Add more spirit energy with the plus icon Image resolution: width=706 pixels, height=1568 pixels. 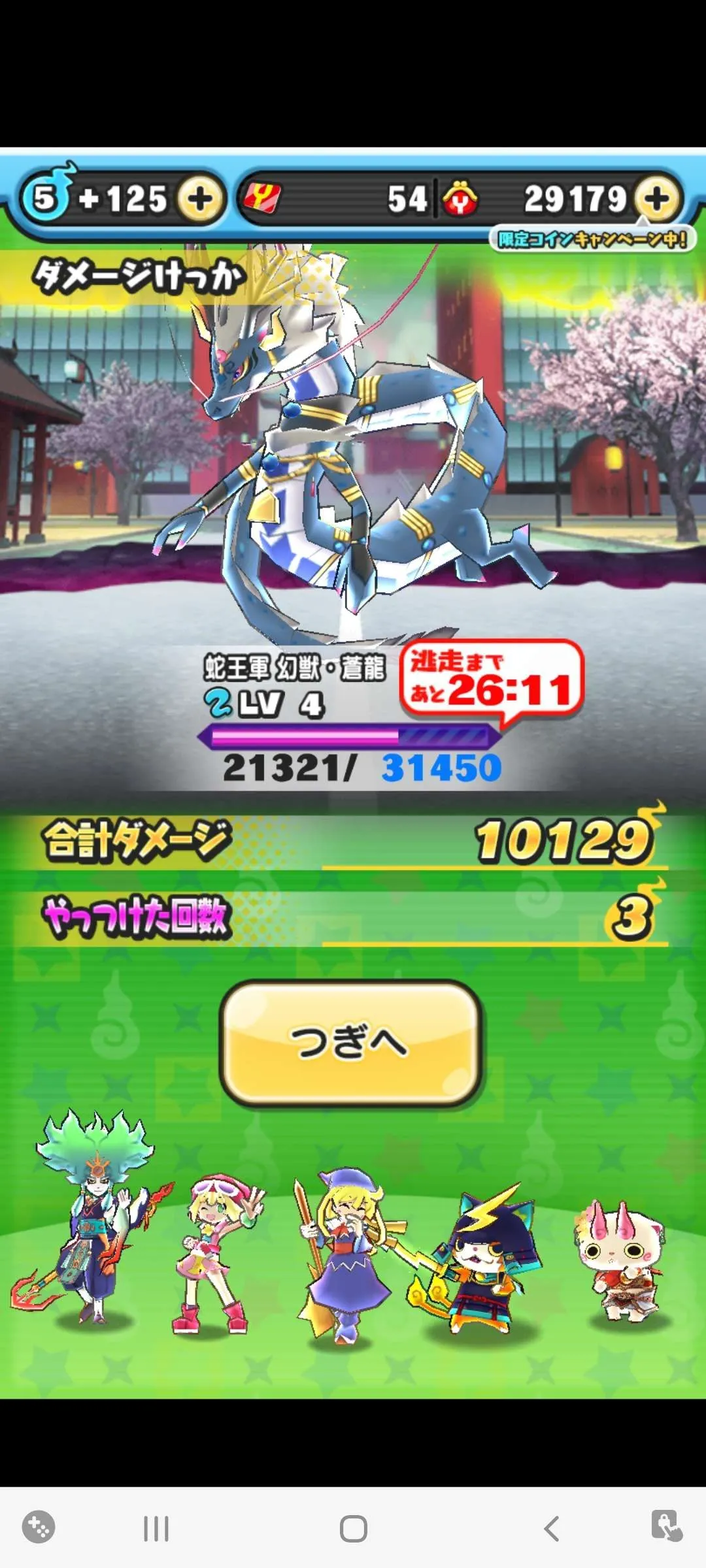pyautogui.click(x=200, y=199)
